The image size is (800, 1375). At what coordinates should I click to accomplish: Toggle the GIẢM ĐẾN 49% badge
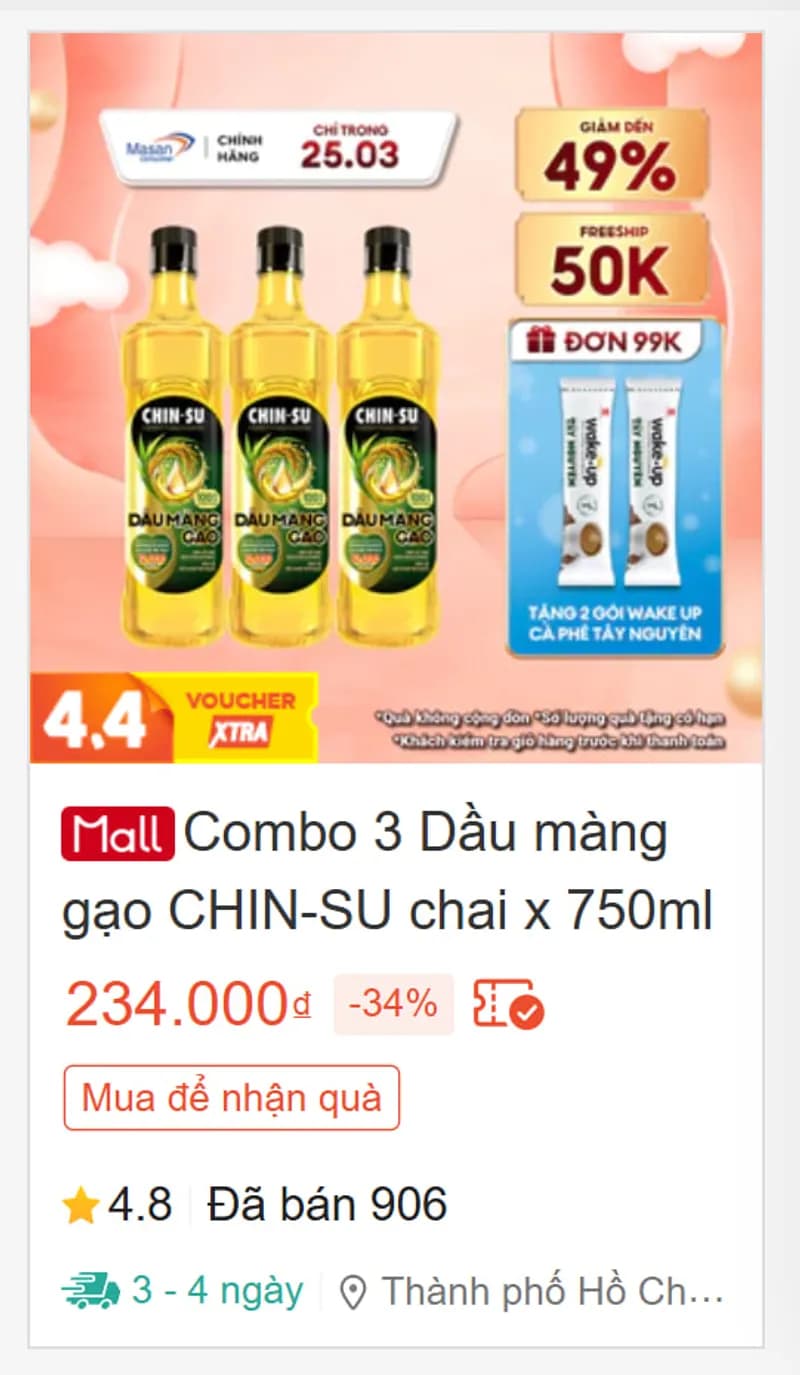(614, 155)
